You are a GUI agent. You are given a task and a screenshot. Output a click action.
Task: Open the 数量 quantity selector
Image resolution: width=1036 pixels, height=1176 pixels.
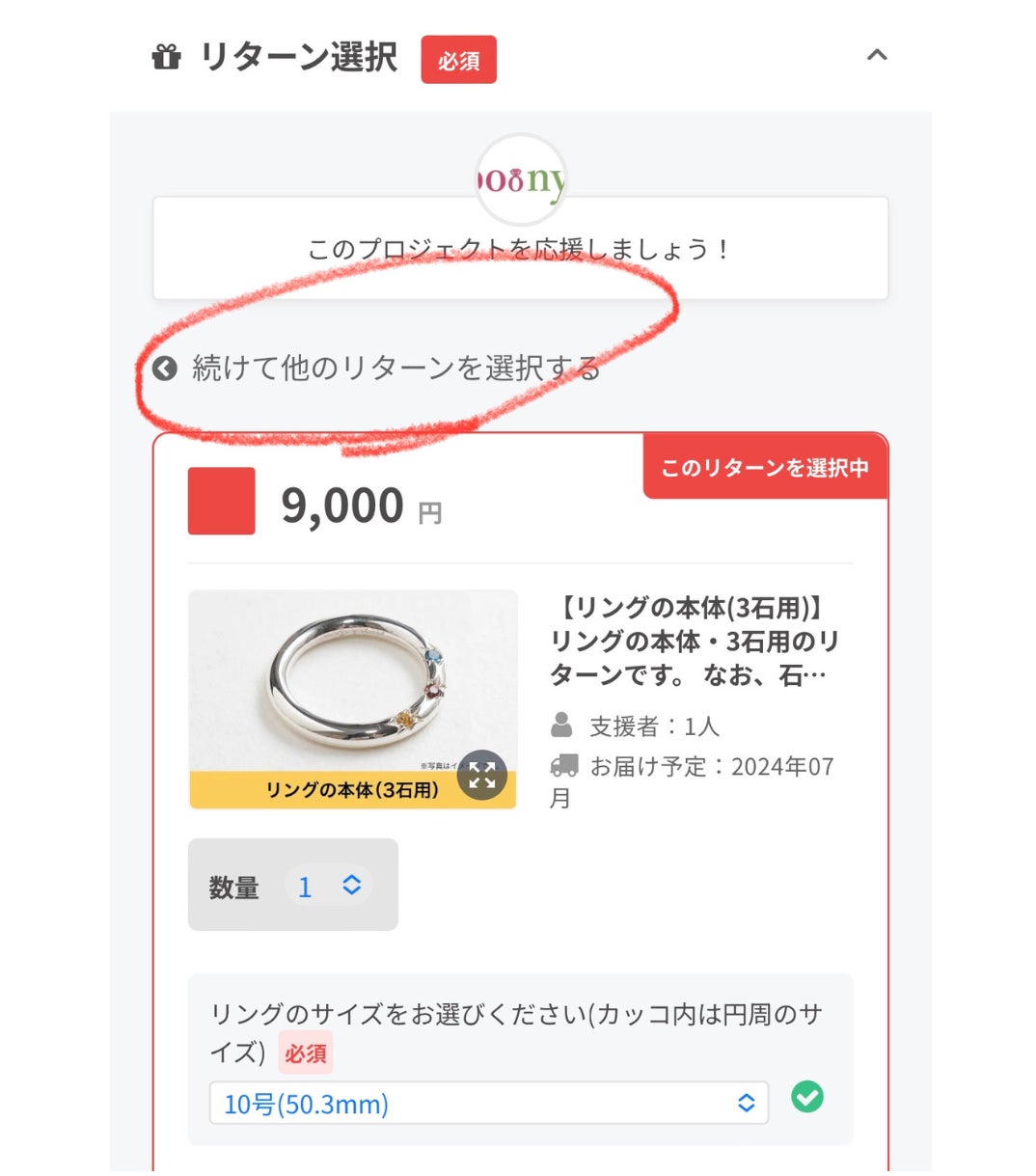(327, 886)
